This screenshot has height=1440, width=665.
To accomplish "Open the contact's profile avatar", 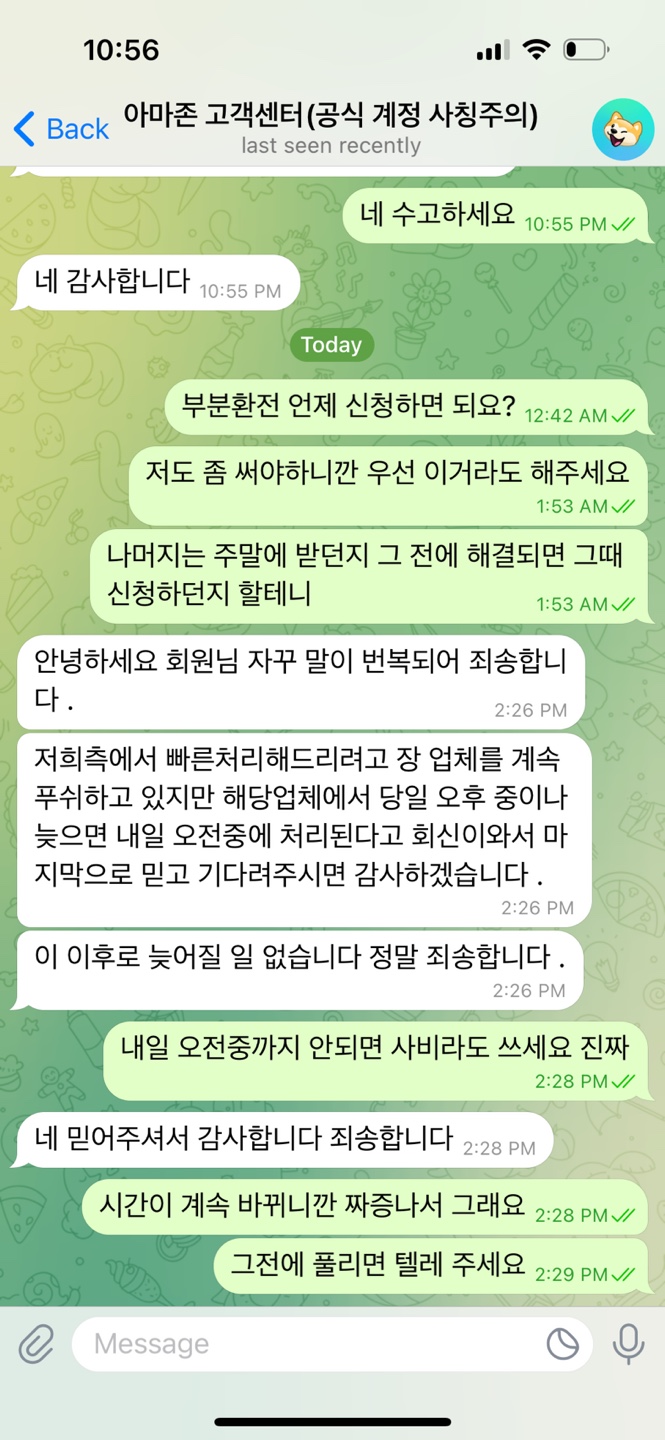I will coord(622,129).
